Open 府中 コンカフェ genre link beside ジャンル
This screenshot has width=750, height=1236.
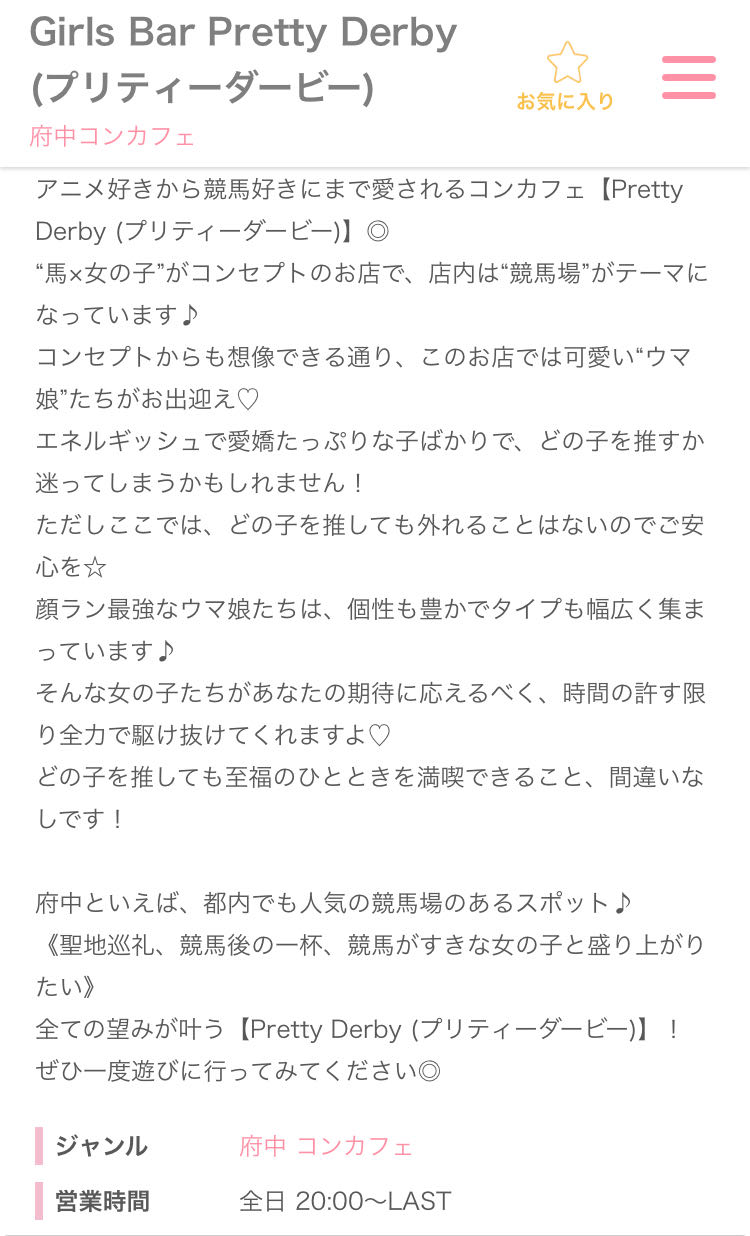point(326,1146)
